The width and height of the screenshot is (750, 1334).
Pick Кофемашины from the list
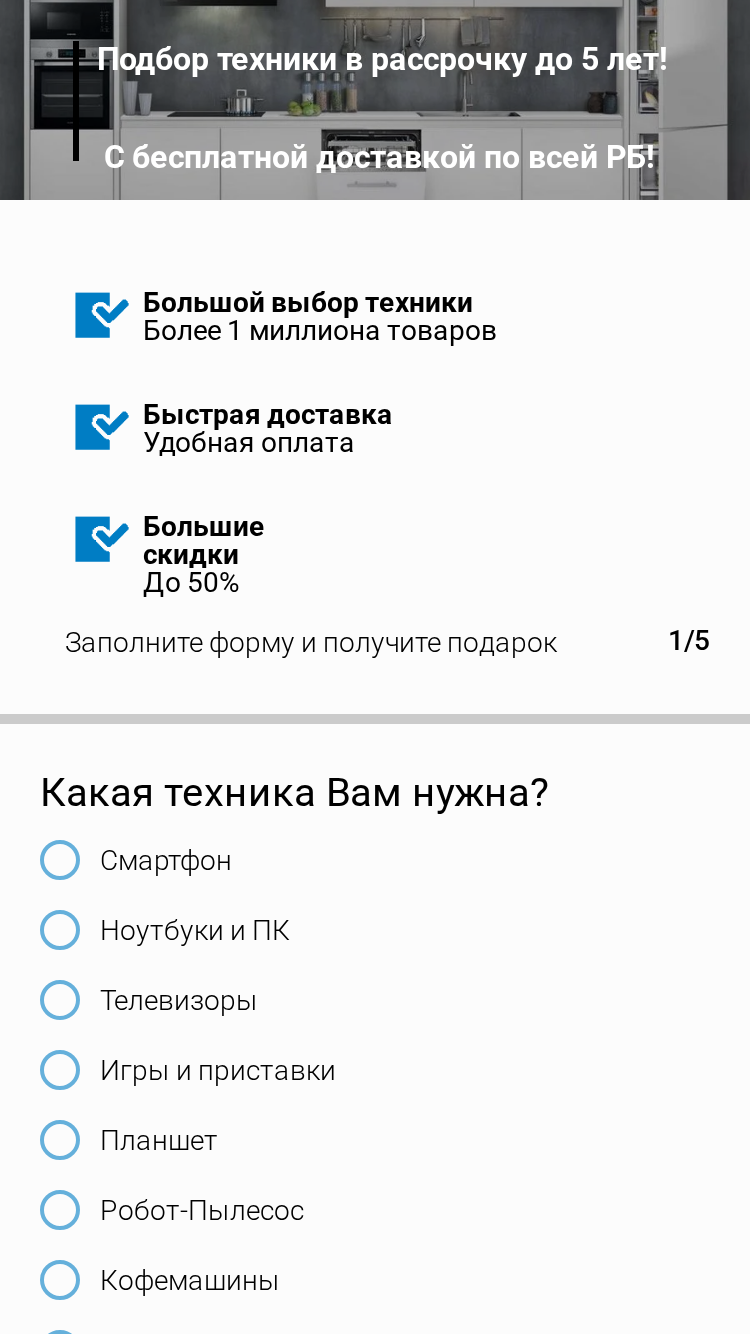coord(60,1280)
